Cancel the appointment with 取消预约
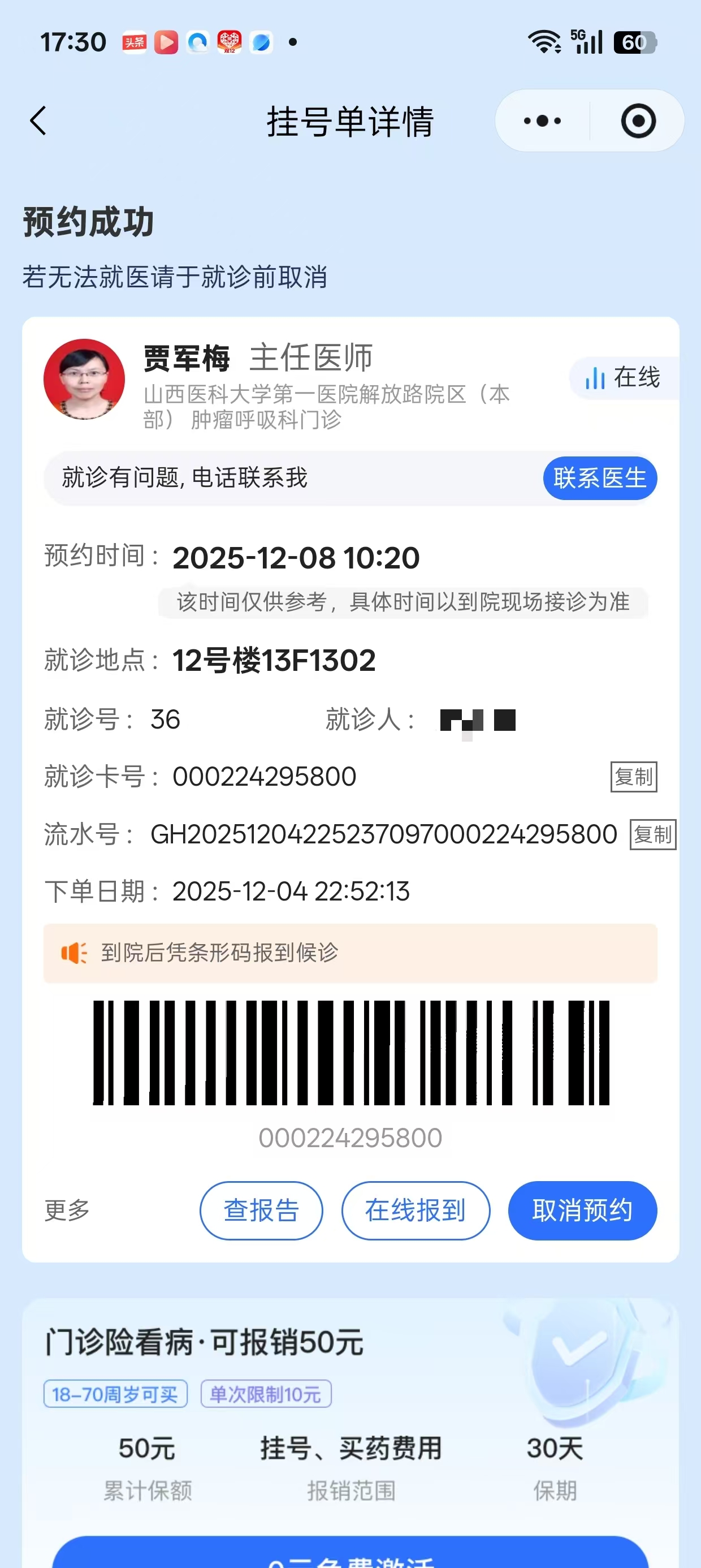The height and width of the screenshot is (1568, 701). tap(582, 1210)
